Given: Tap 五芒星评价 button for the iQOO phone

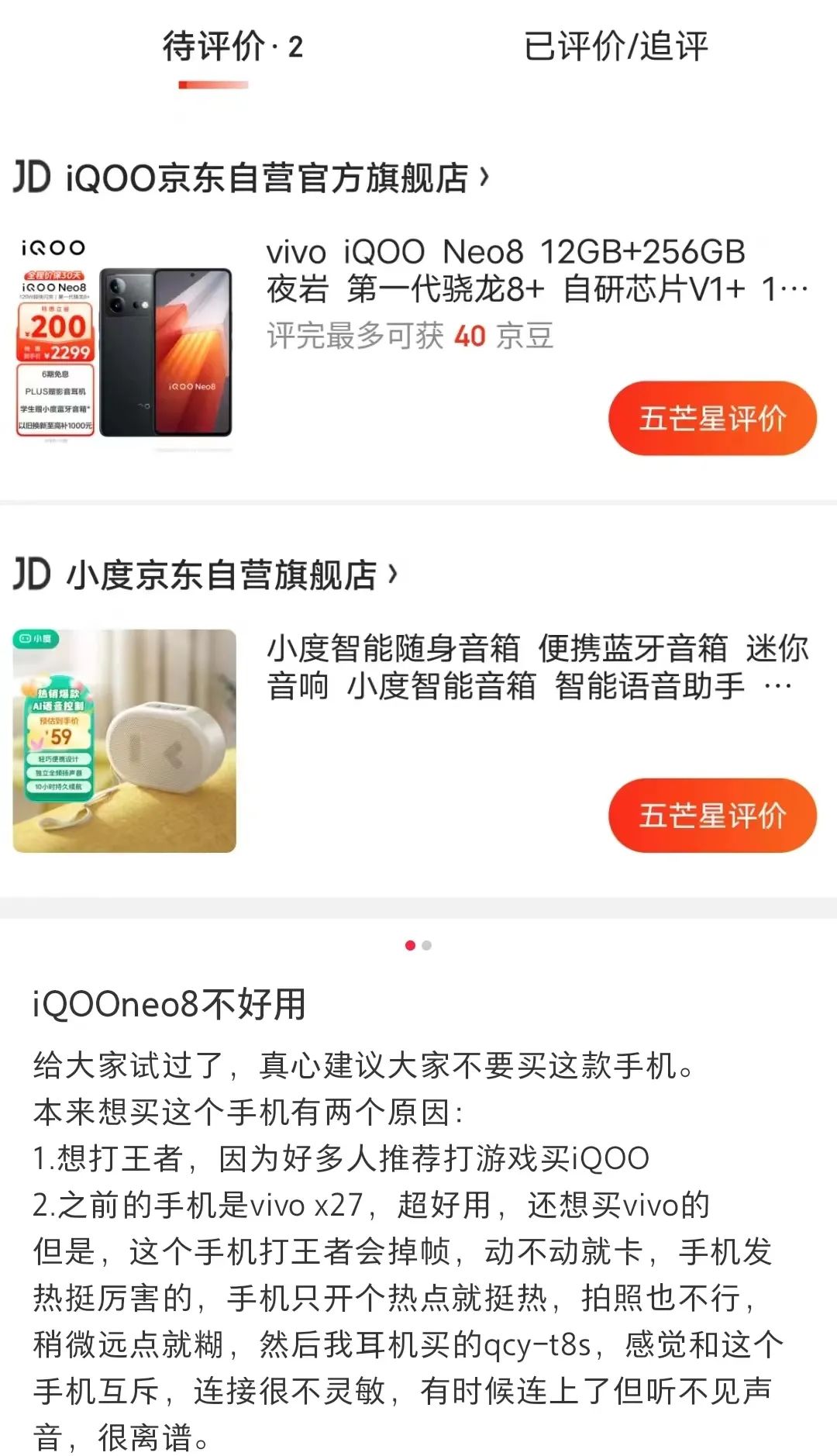Looking at the screenshot, I should tap(713, 417).
